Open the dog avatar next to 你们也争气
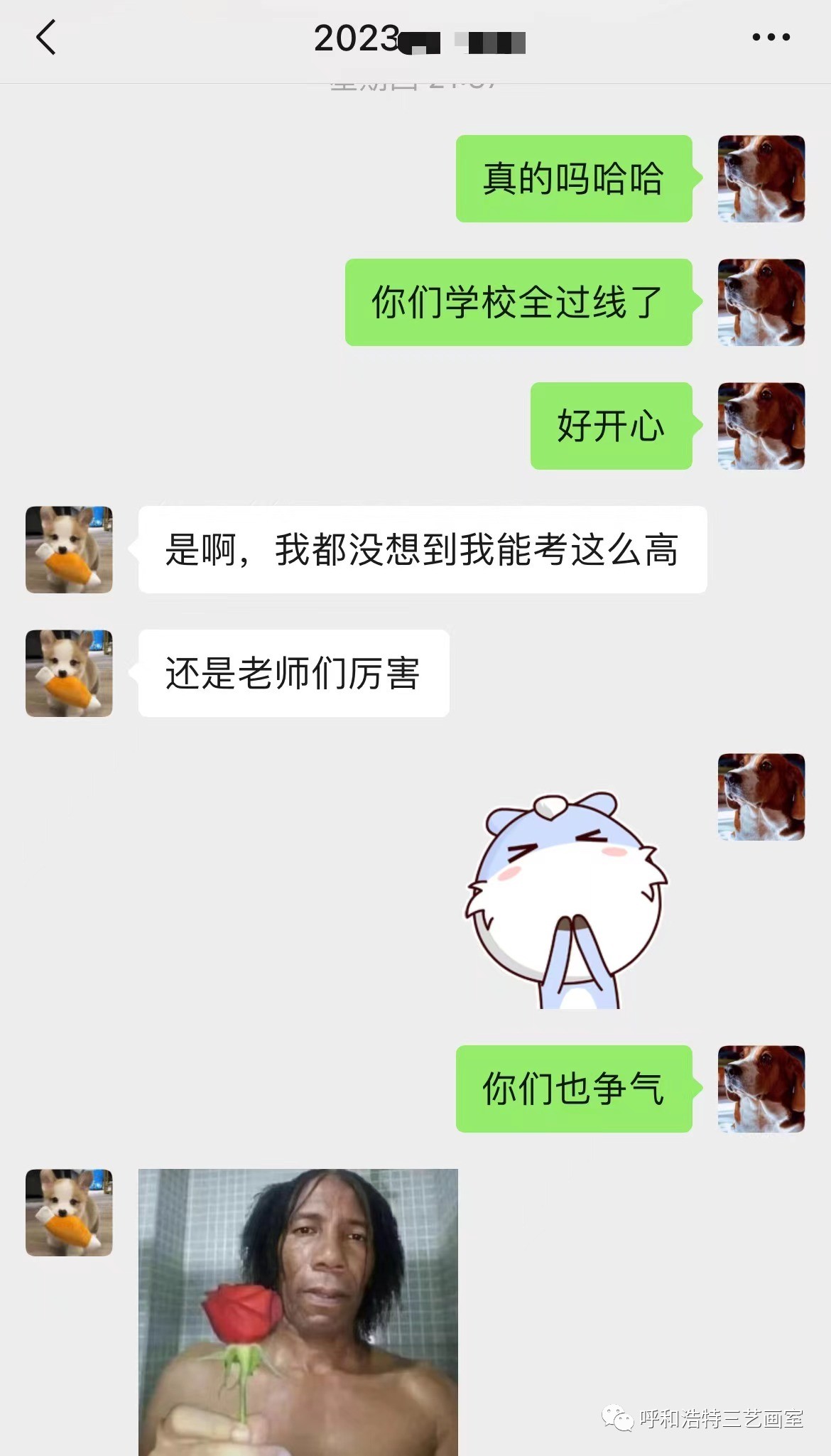Screen dimensions: 831x1456 point(759,1091)
